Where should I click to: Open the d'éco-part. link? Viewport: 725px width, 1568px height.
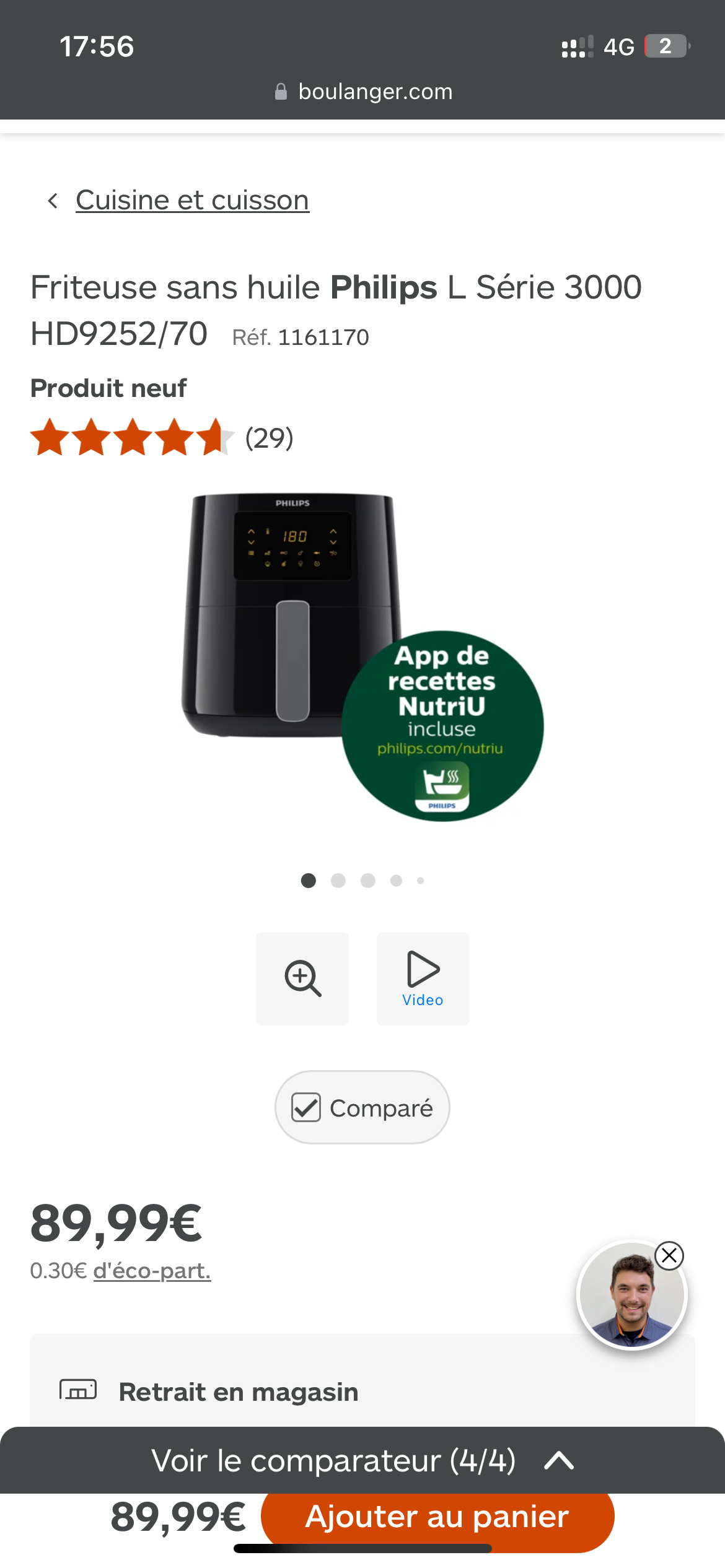coord(152,1271)
